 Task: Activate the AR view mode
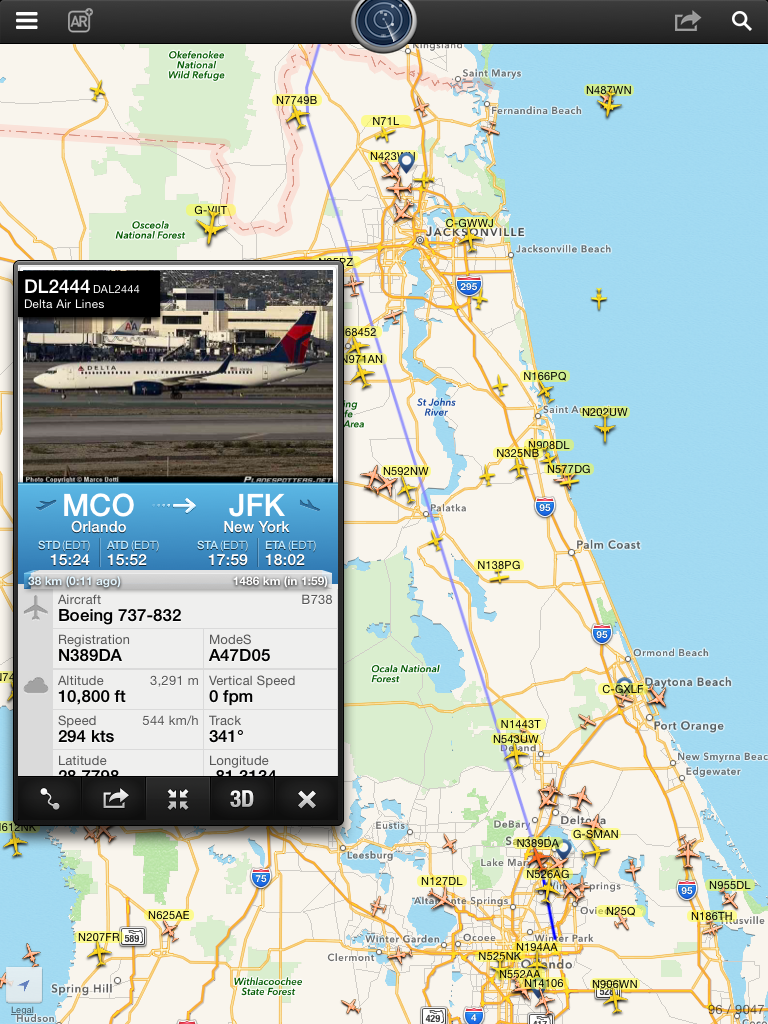(x=79, y=21)
